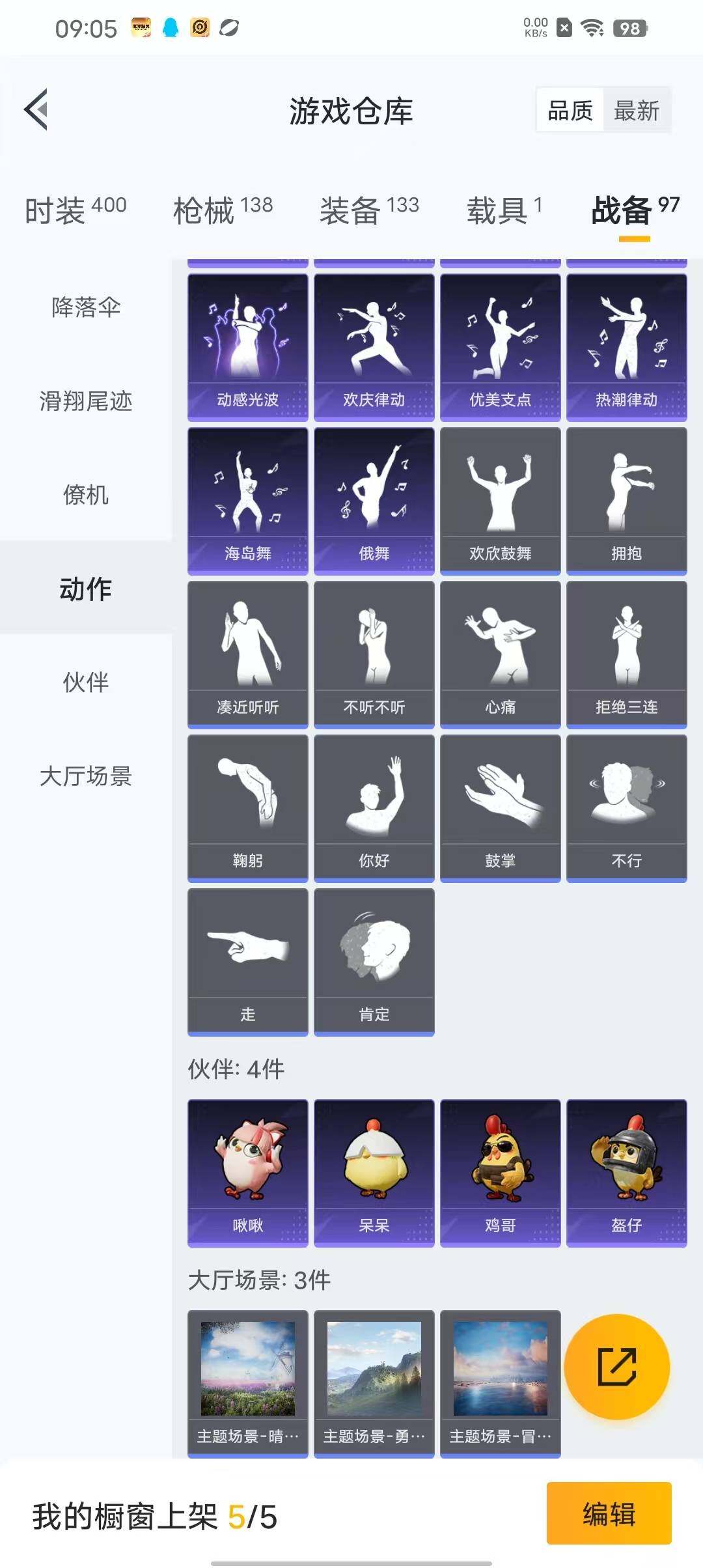
Task: Jump to the 伙伴 category
Action: tap(86, 682)
